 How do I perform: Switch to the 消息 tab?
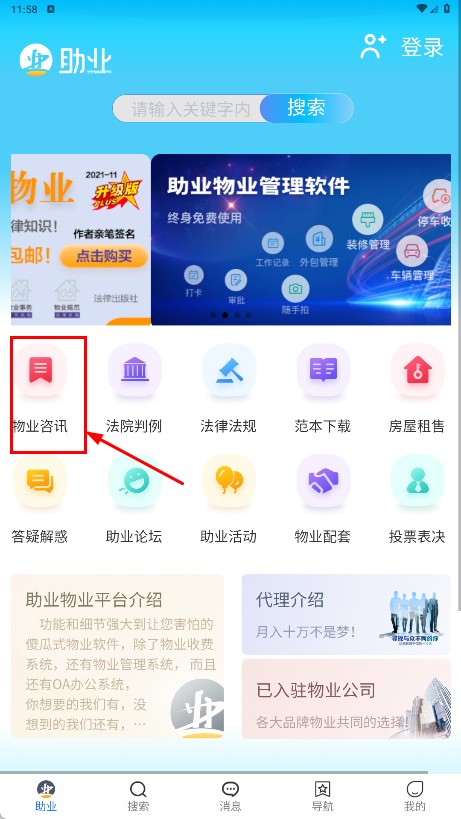[230, 796]
